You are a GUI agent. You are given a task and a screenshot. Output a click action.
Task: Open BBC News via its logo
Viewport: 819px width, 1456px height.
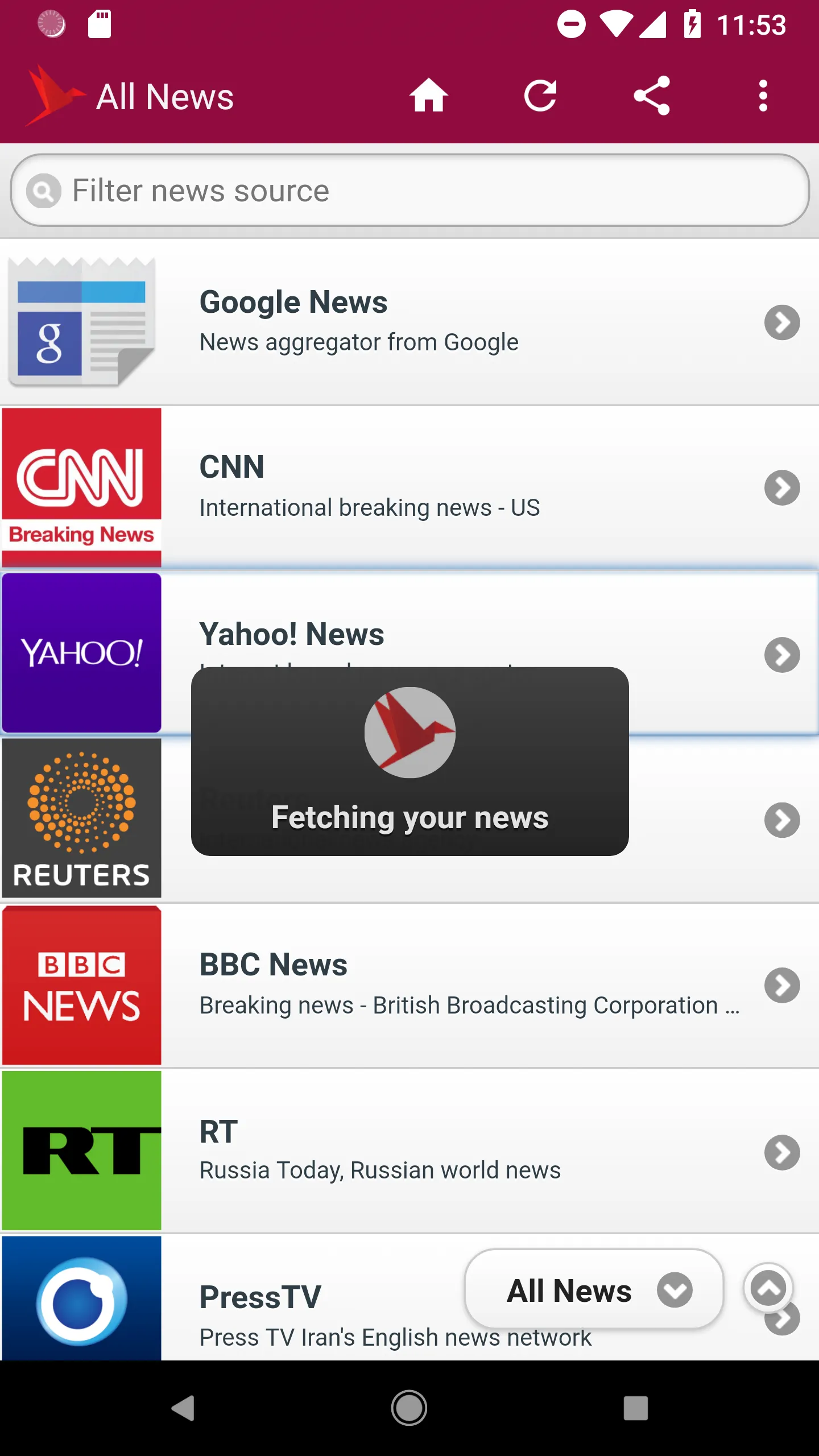coord(82,984)
